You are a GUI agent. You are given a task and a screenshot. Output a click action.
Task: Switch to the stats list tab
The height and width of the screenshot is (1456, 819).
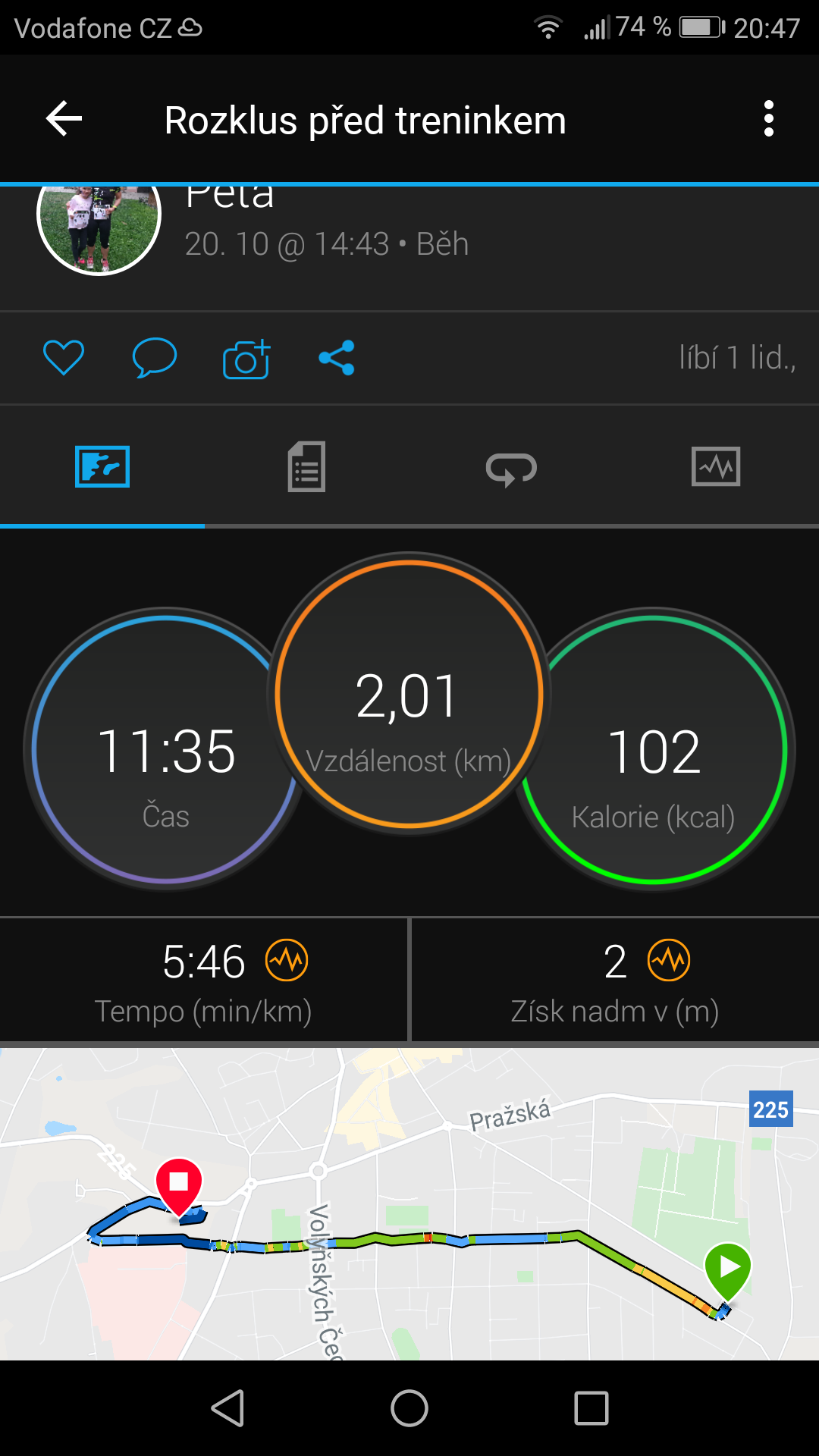point(306,467)
